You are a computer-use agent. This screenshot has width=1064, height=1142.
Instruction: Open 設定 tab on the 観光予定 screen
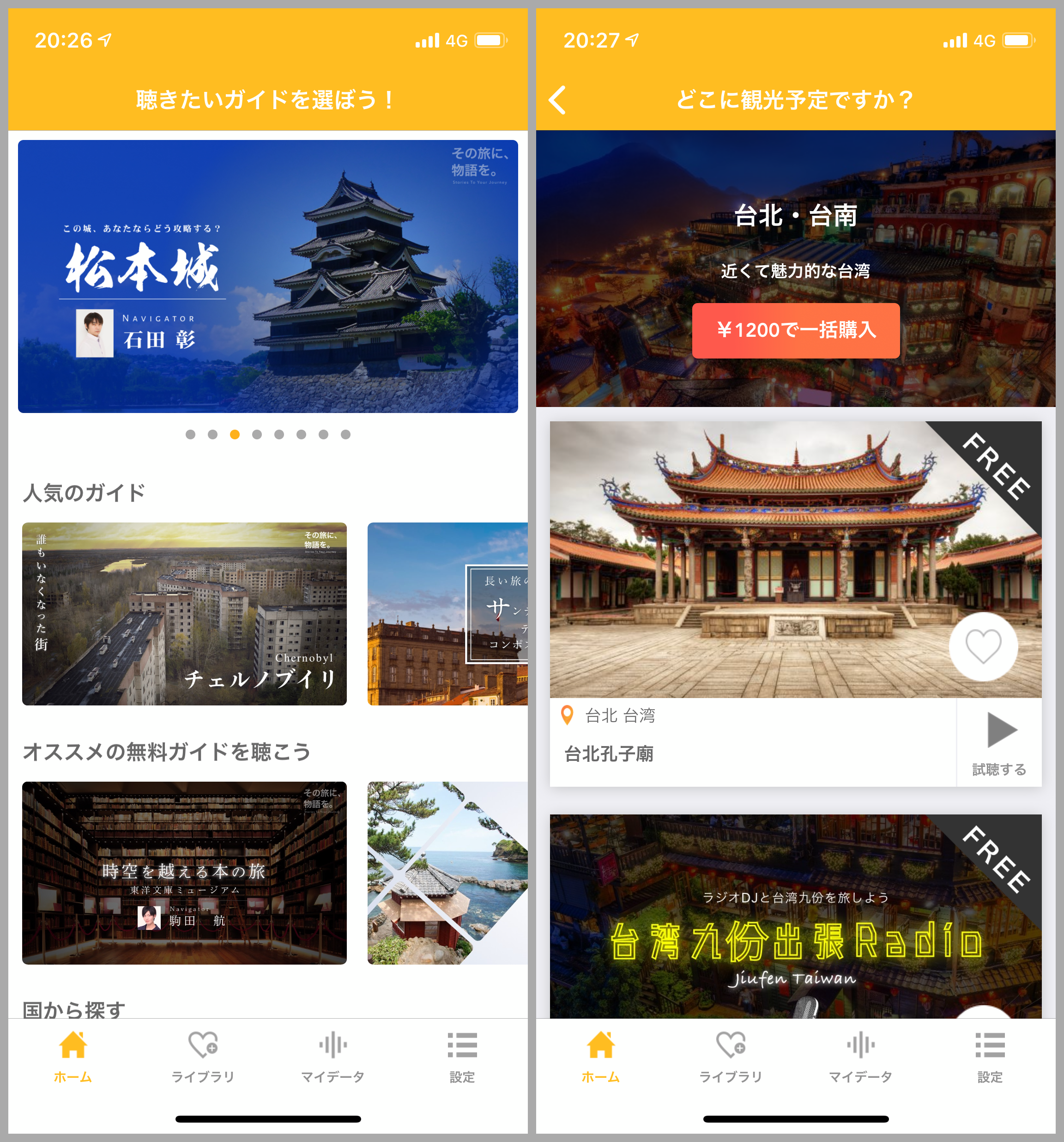tap(989, 1056)
